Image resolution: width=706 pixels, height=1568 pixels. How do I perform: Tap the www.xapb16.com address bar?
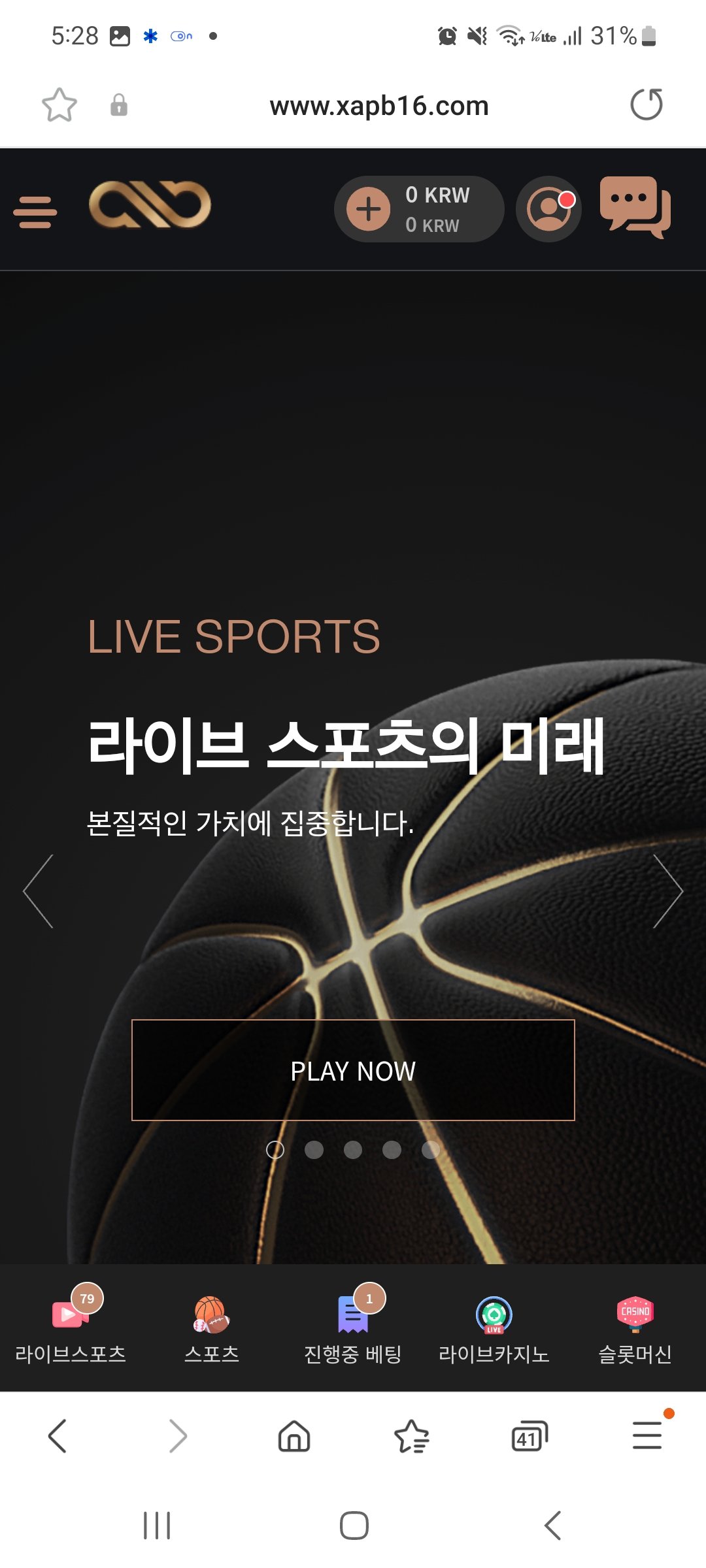click(379, 106)
